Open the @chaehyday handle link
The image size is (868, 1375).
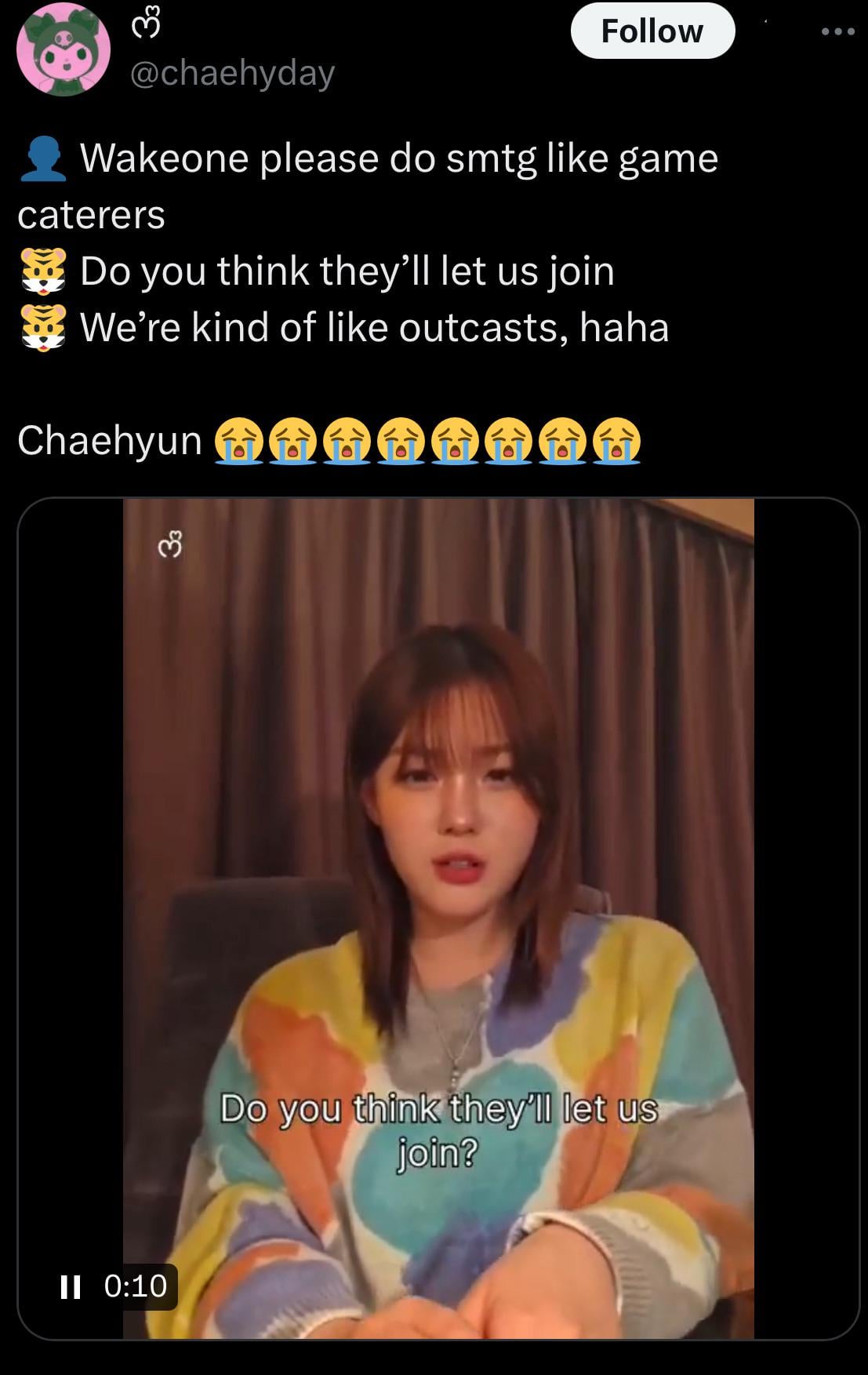(232, 73)
